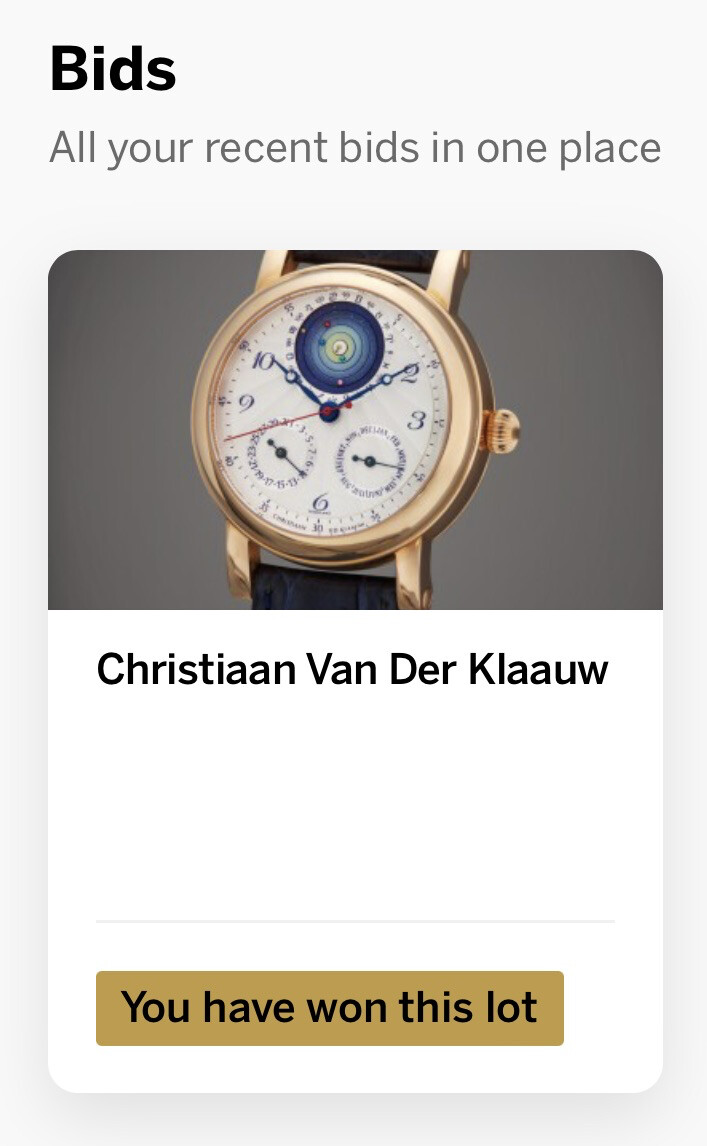Tap the 'You have won this lot' badge
The height and width of the screenshot is (1146, 707).
[330, 1008]
